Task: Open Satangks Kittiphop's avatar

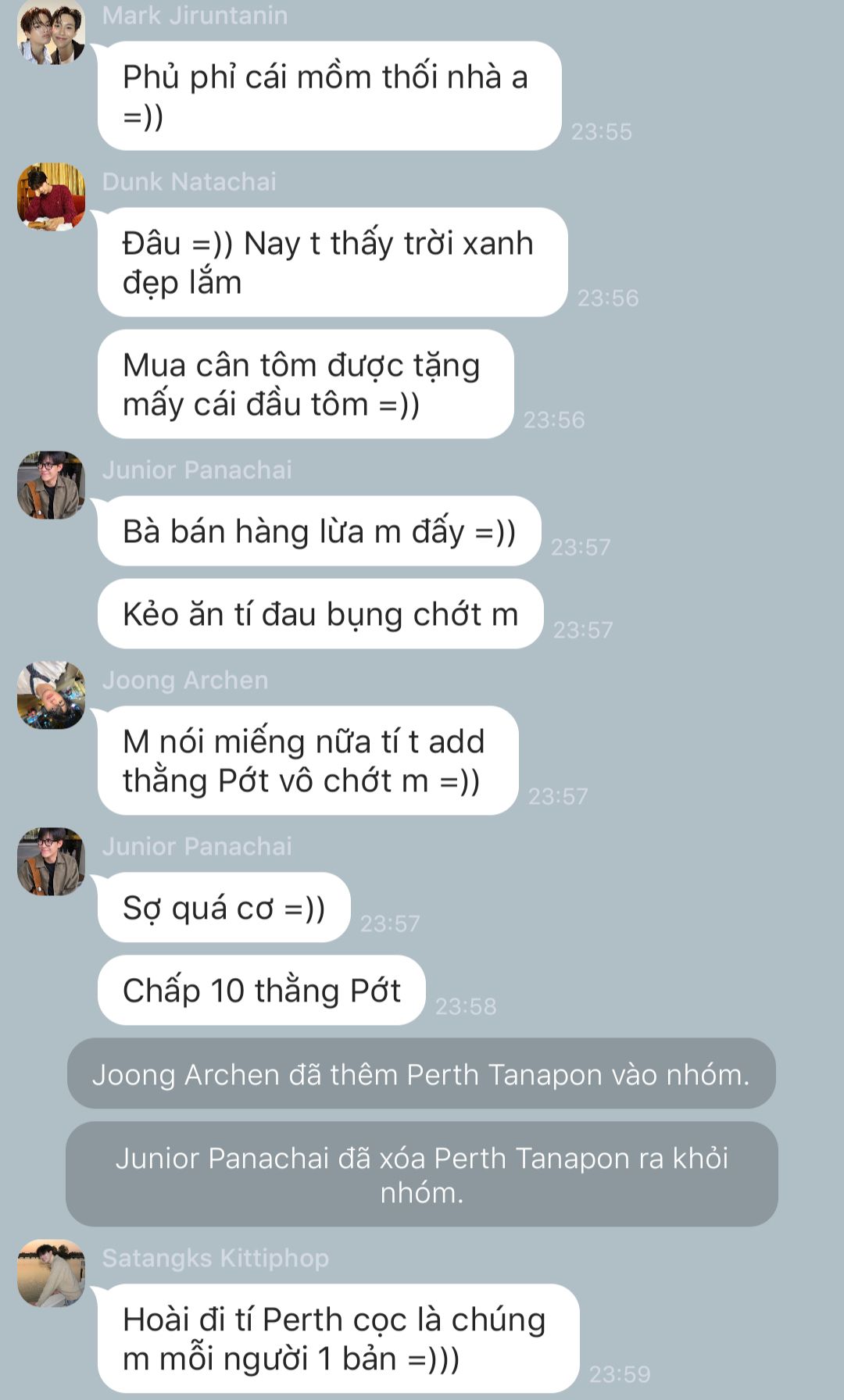Action: click(51, 1273)
